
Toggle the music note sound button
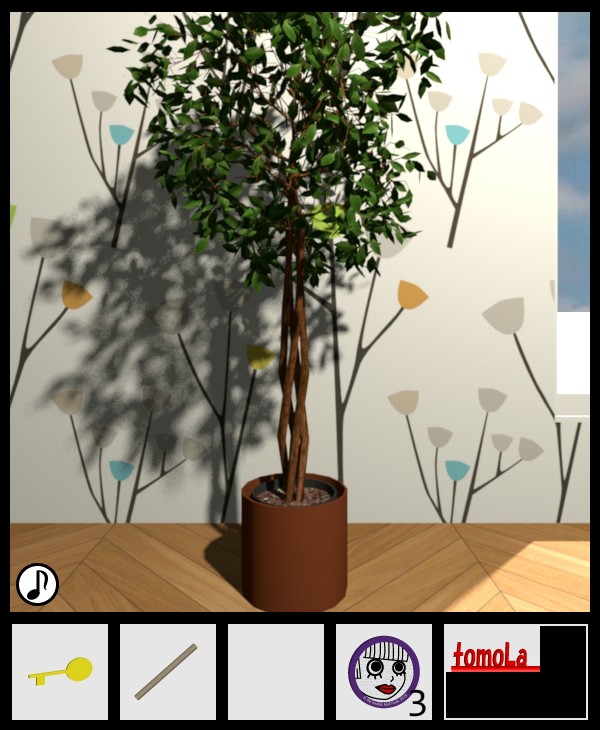38,584
